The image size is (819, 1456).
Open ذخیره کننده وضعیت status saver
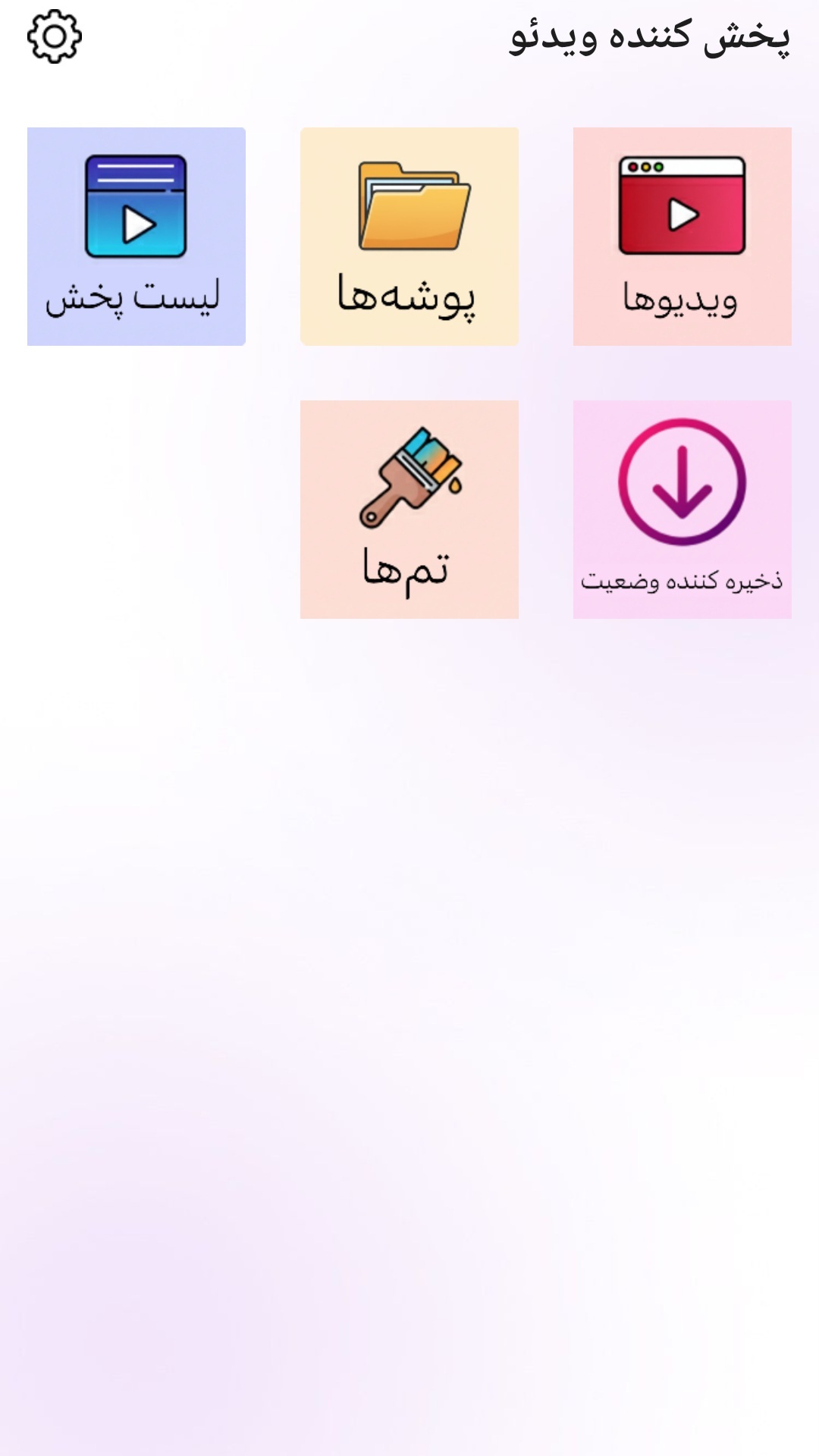[681, 508]
